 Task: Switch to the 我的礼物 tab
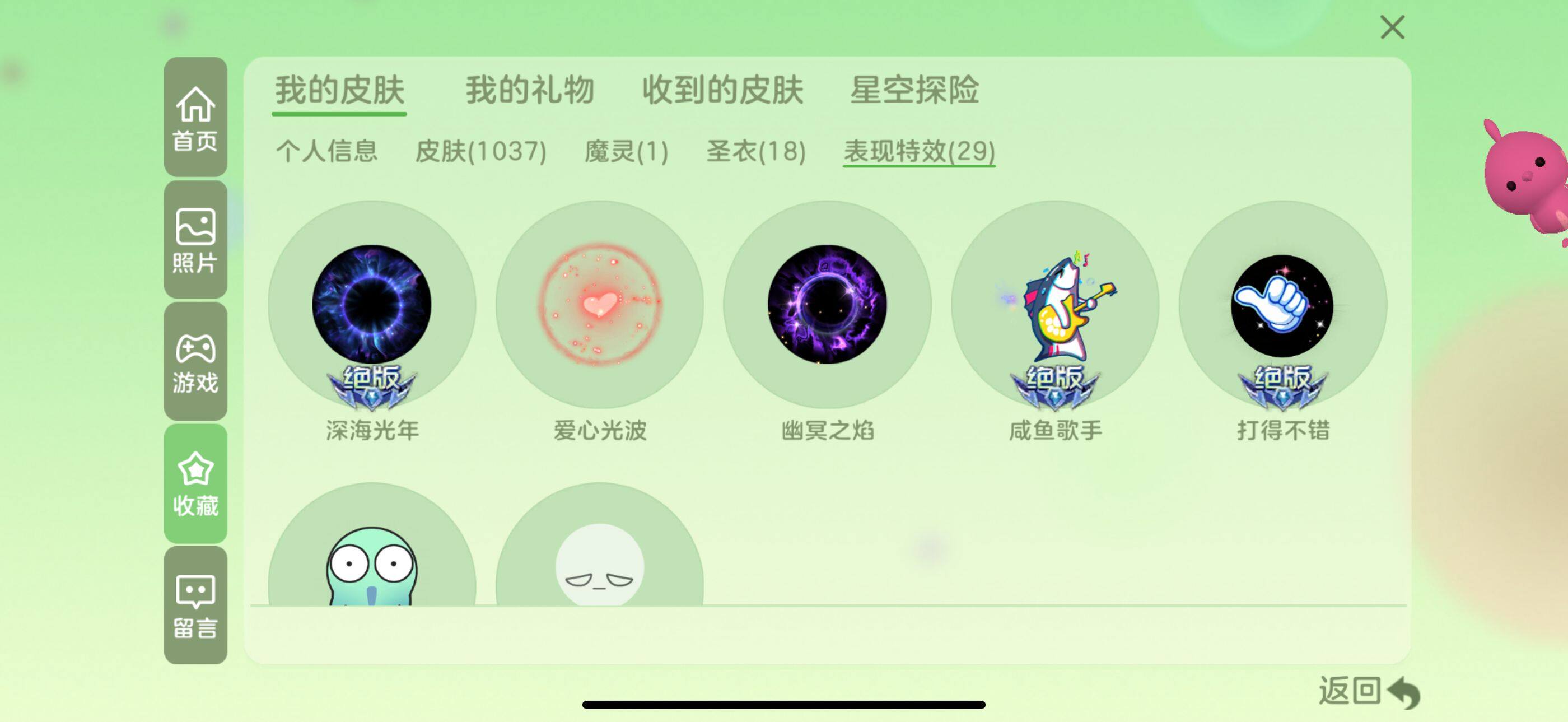pyautogui.click(x=530, y=90)
